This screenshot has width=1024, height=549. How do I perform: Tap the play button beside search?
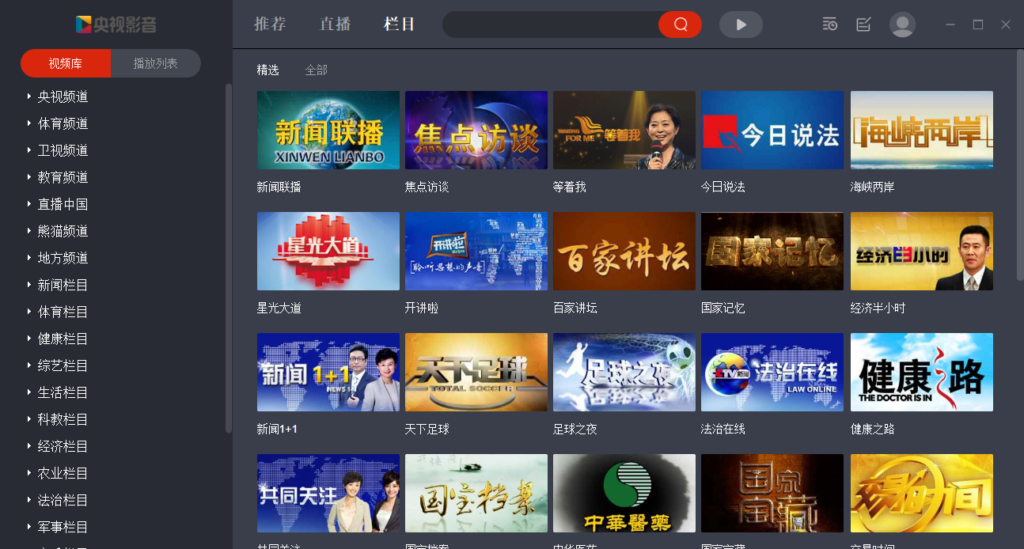(x=740, y=25)
